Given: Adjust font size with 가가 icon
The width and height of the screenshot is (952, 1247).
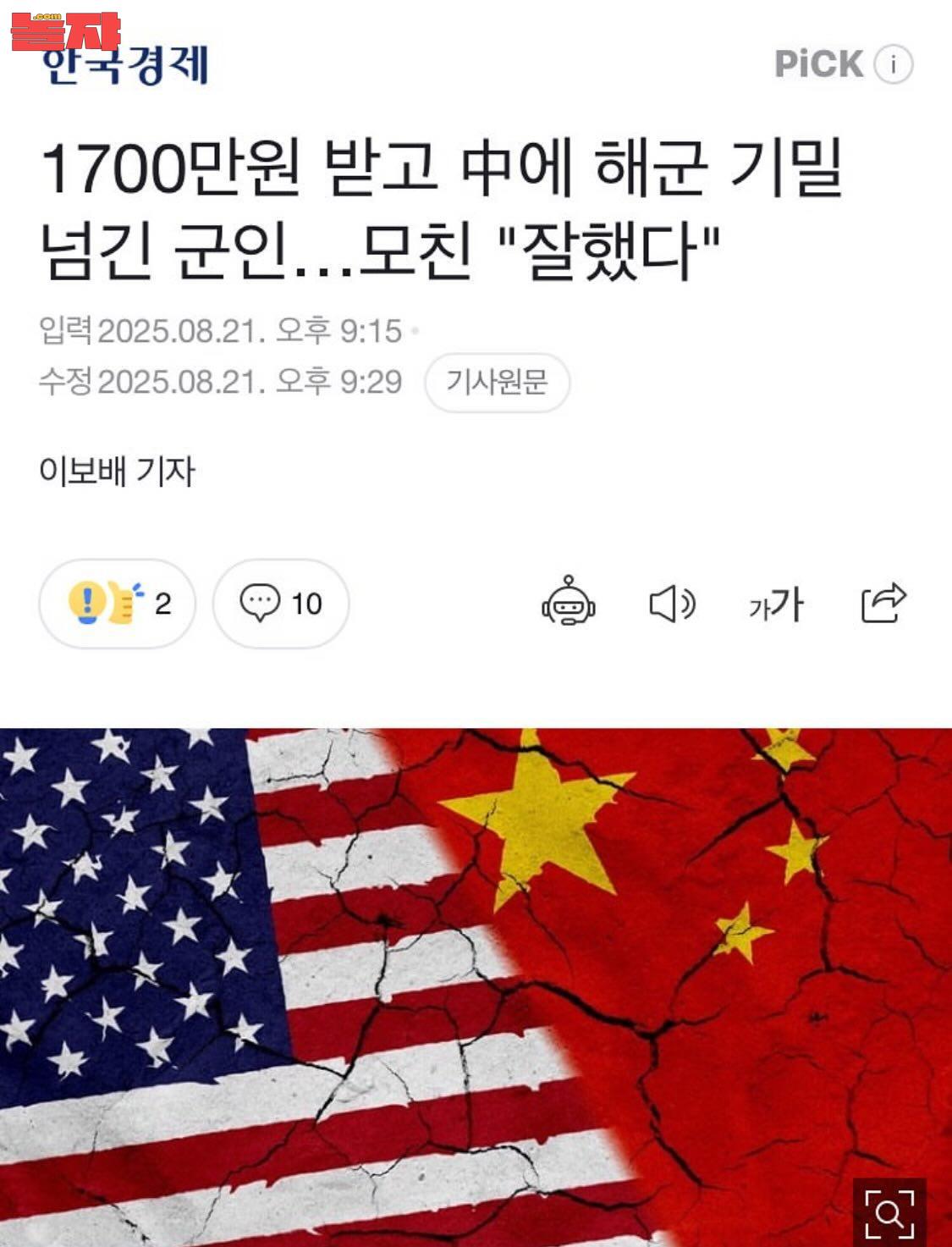Looking at the screenshot, I should 776,604.
